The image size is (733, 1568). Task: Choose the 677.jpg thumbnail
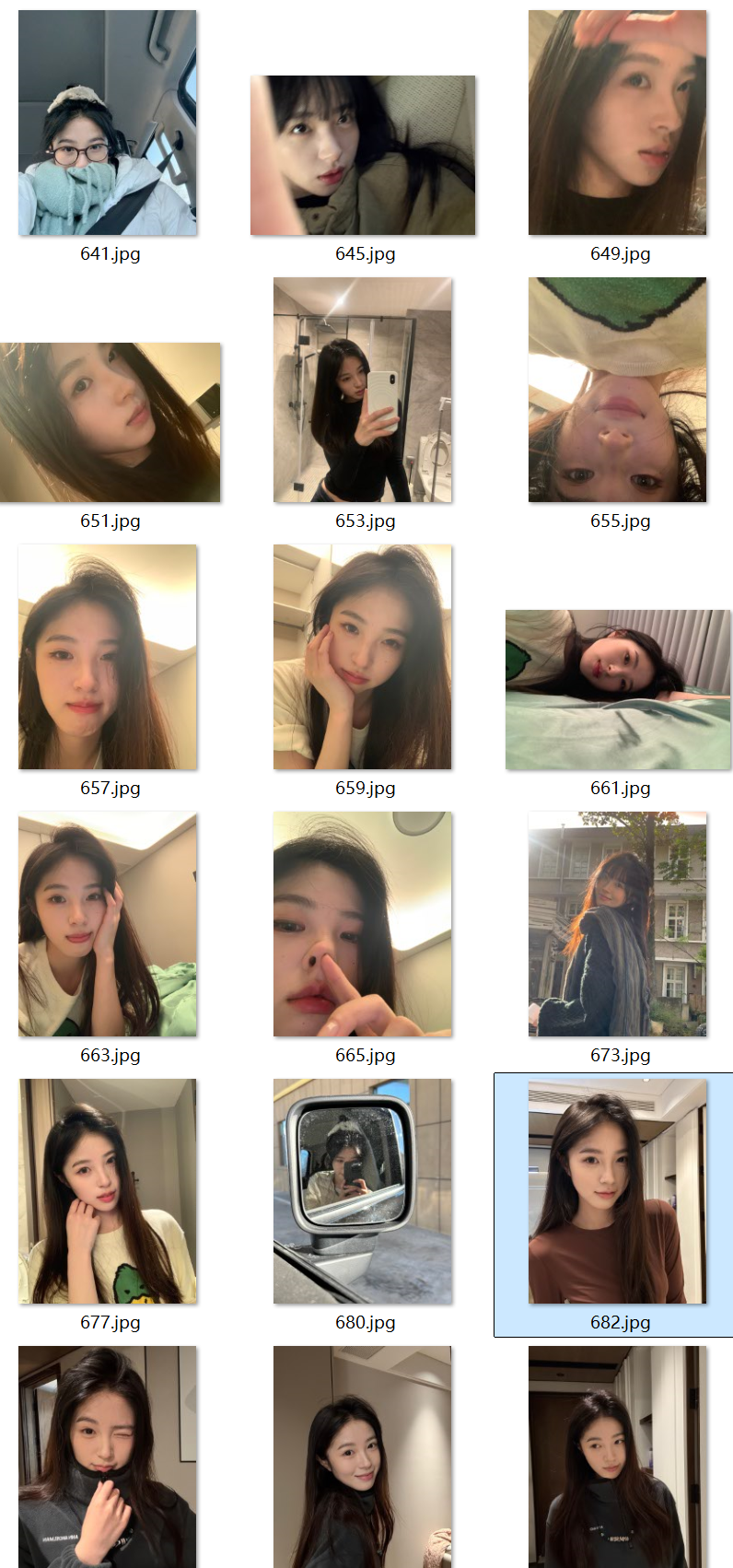click(x=108, y=1191)
